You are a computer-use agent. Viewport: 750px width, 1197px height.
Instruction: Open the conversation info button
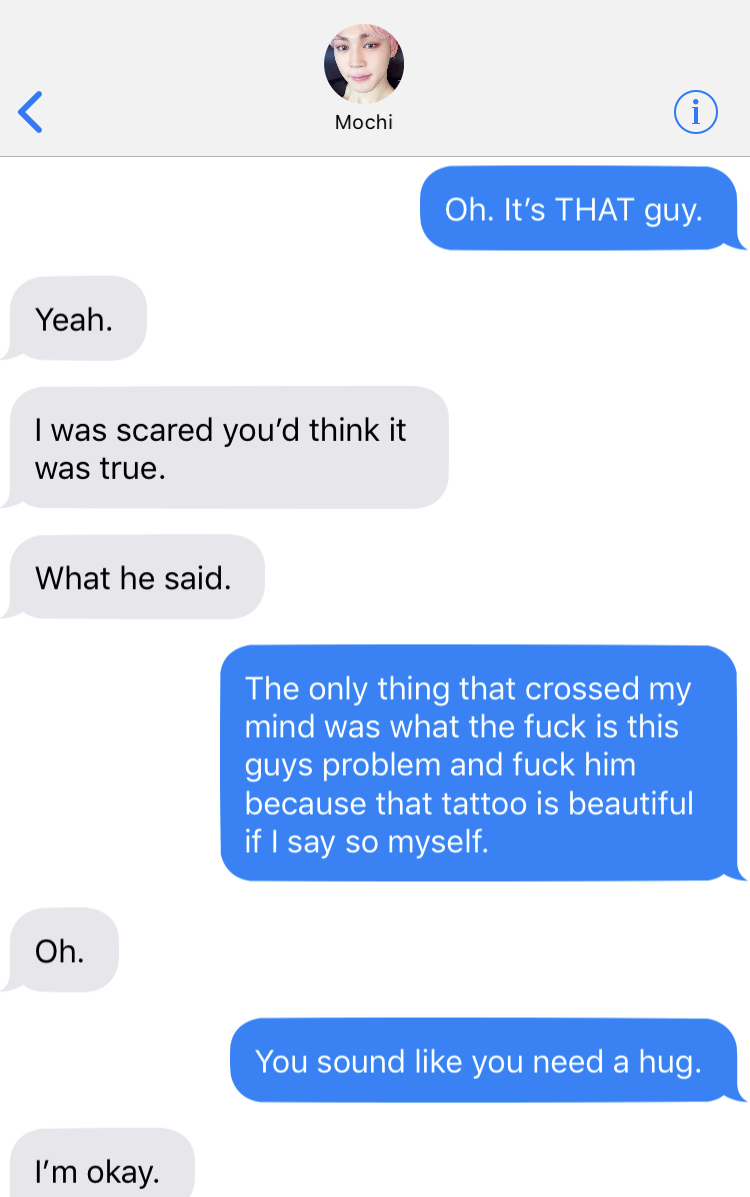pyautogui.click(x=695, y=112)
